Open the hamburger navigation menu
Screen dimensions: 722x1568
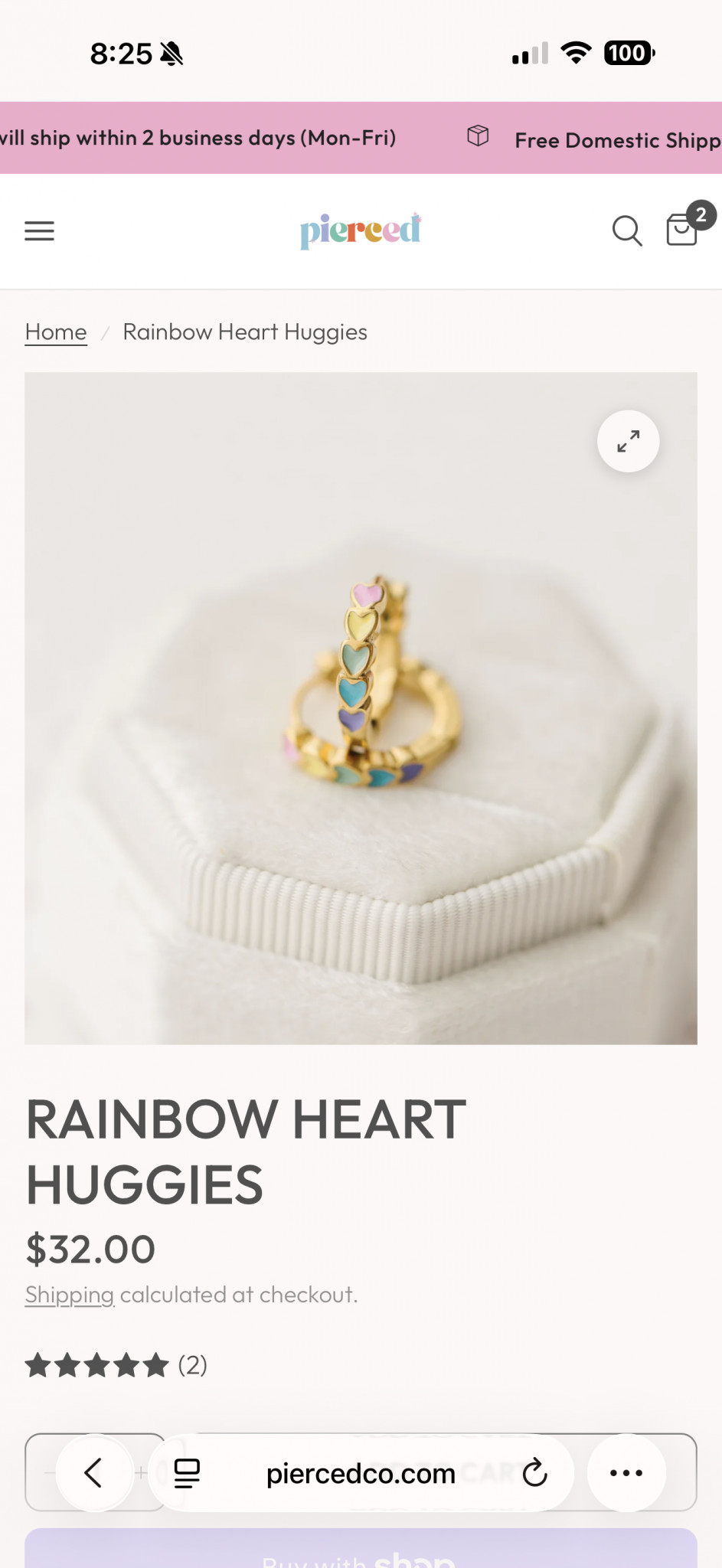(x=39, y=230)
